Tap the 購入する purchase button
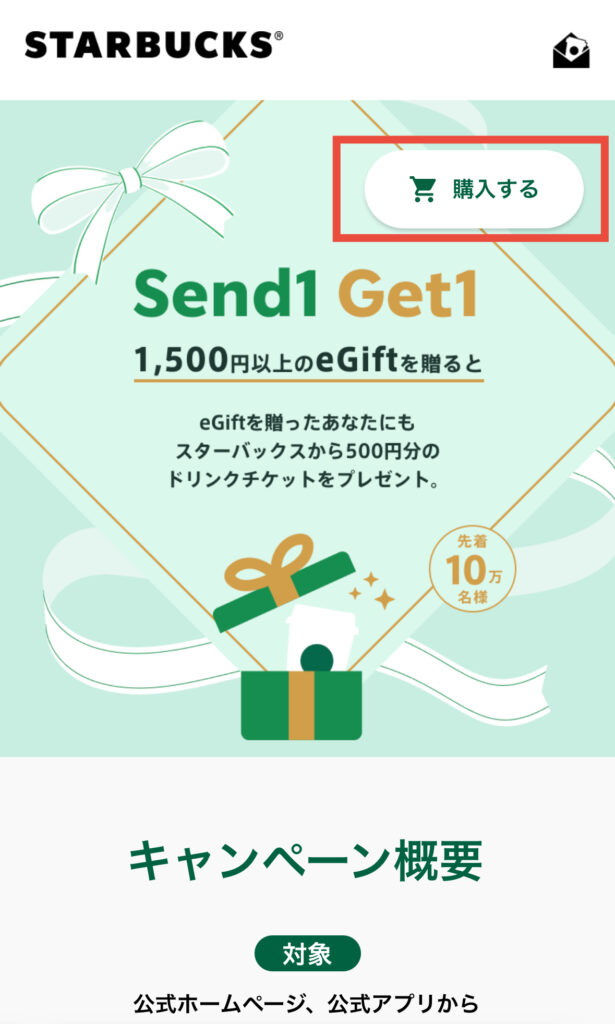Viewport: 615px width, 1024px height. 473,189
